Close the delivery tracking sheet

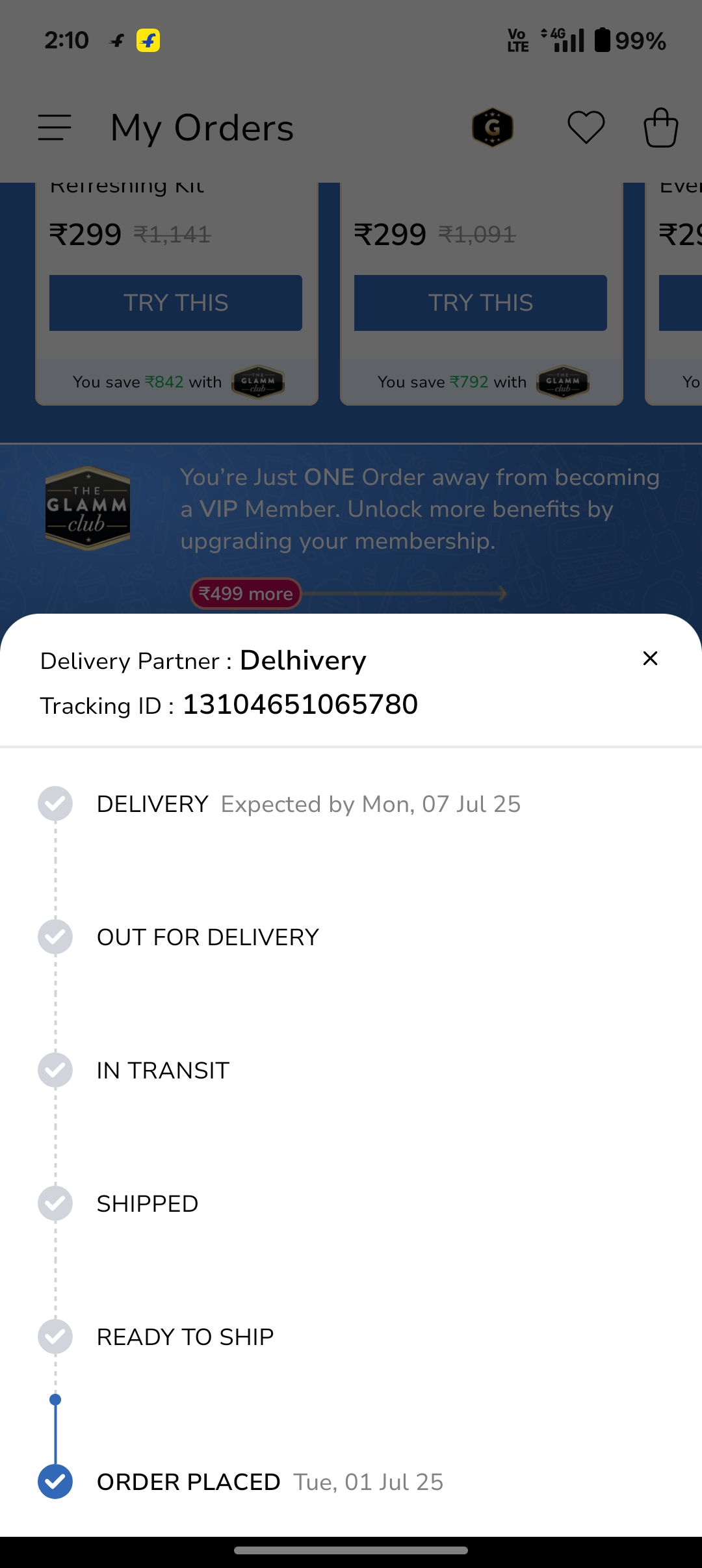pyautogui.click(x=650, y=659)
